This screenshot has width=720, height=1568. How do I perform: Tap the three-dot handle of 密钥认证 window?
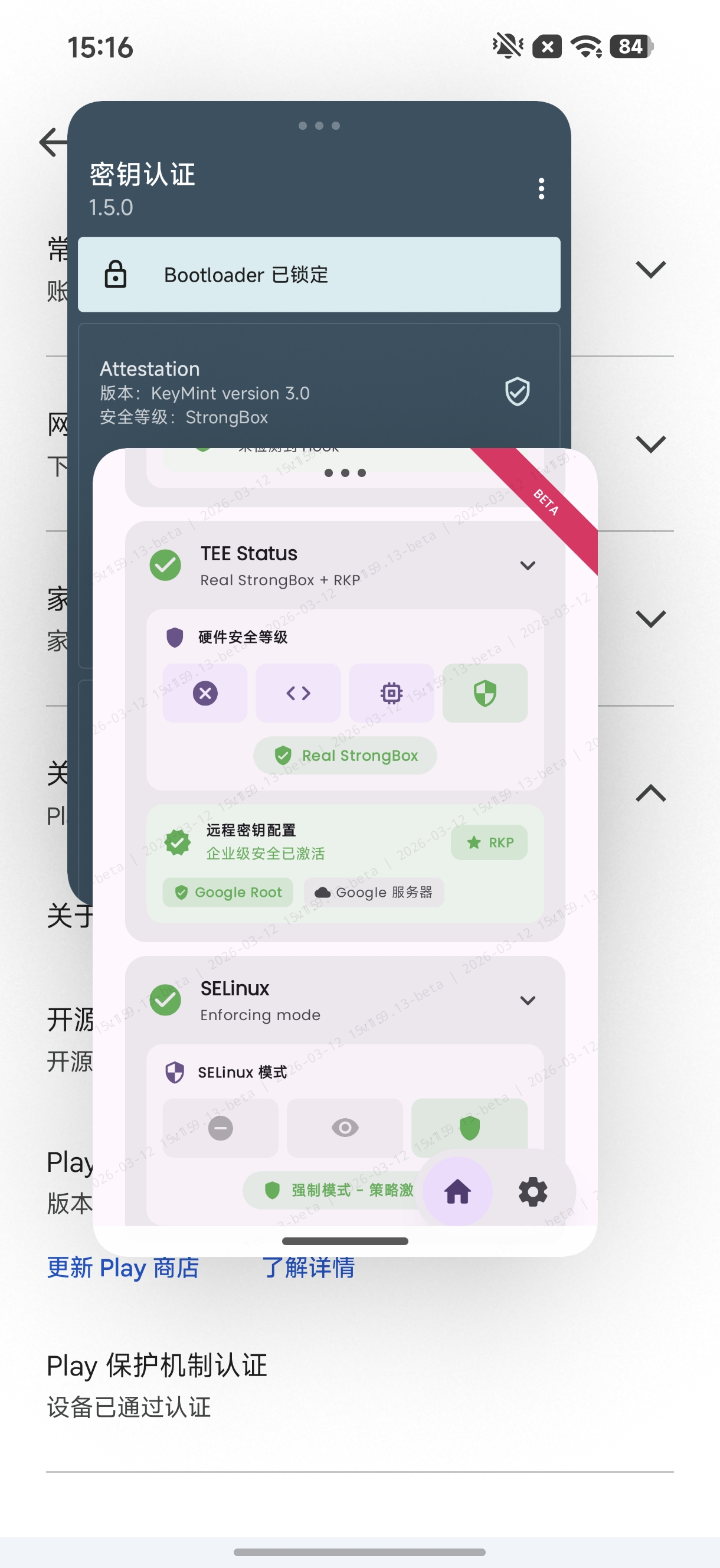[319, 126]
